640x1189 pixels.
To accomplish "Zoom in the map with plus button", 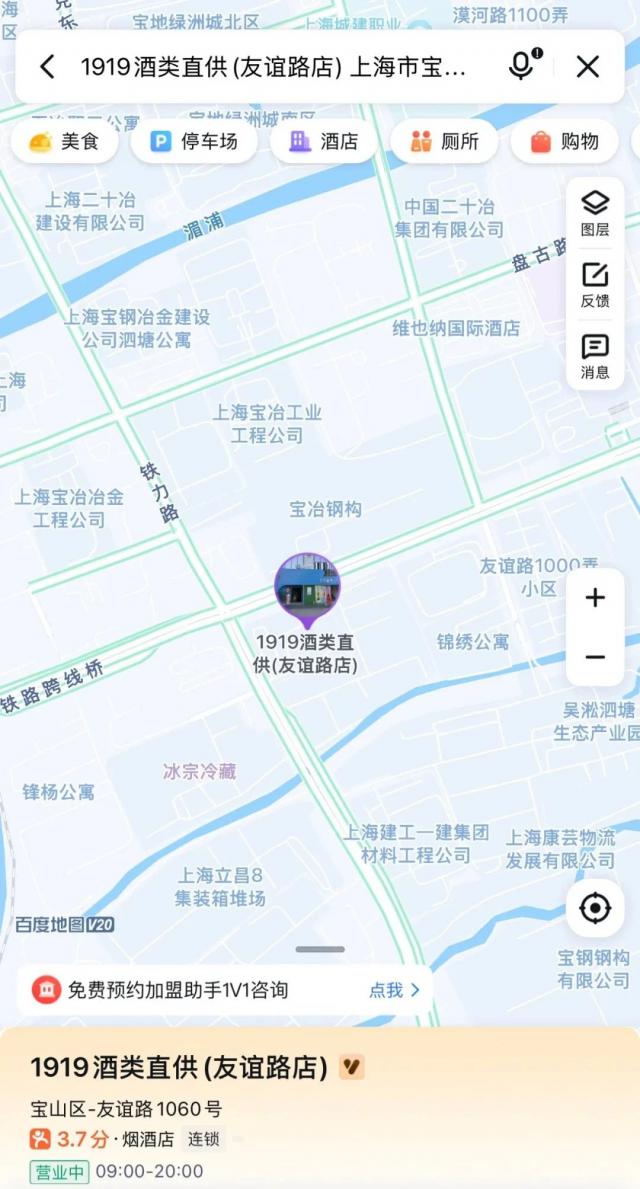I will (595, 598).
